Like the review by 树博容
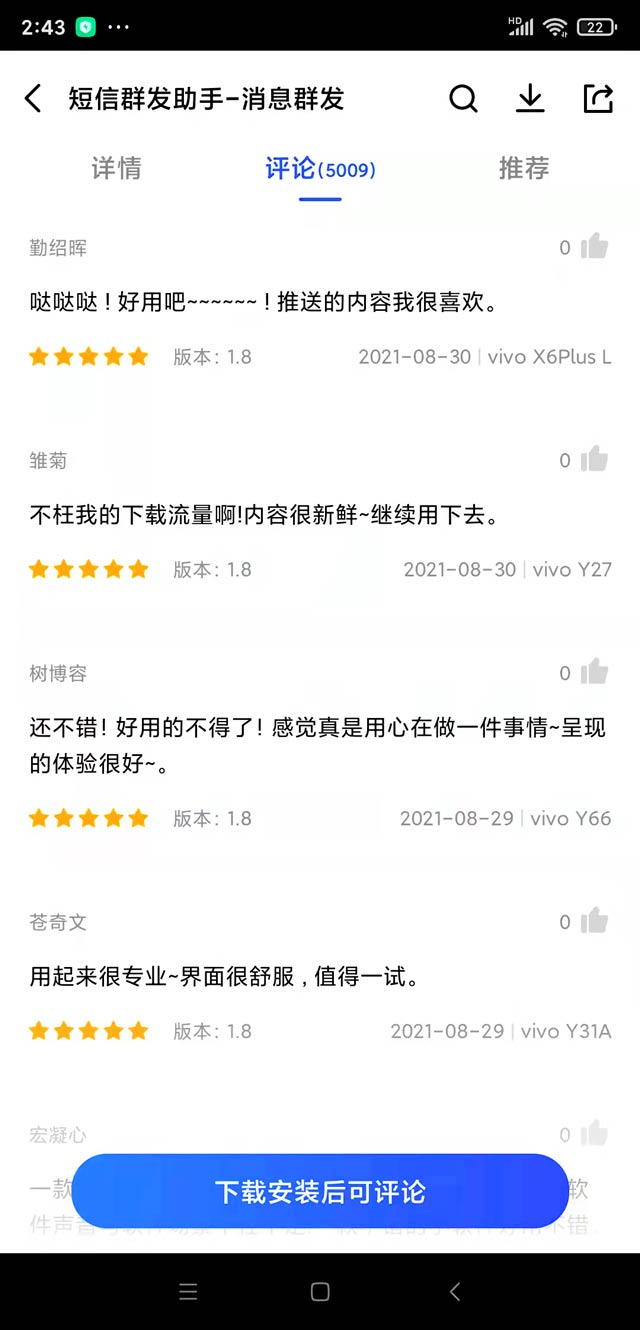 (595, 672)
